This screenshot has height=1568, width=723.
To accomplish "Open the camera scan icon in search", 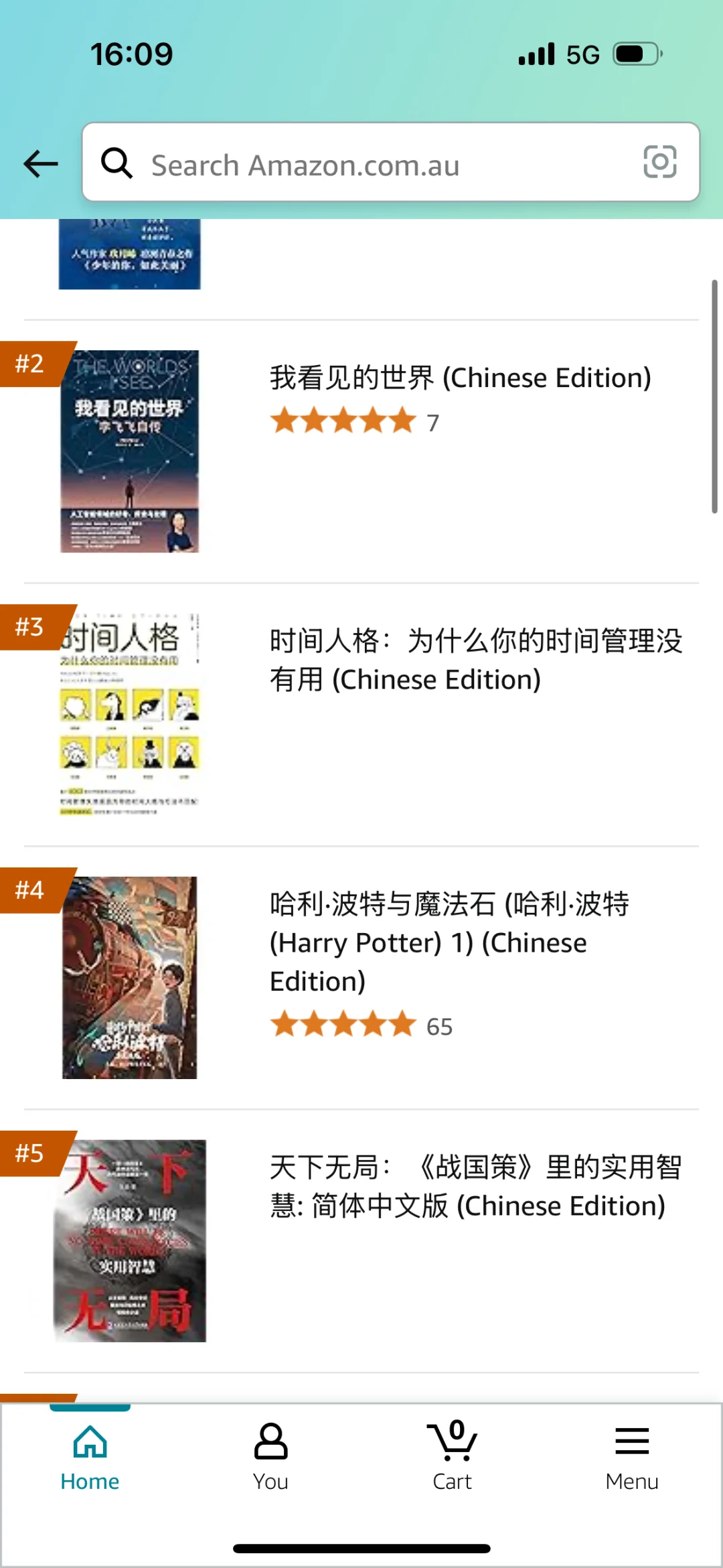I will [x=659, y=162].
